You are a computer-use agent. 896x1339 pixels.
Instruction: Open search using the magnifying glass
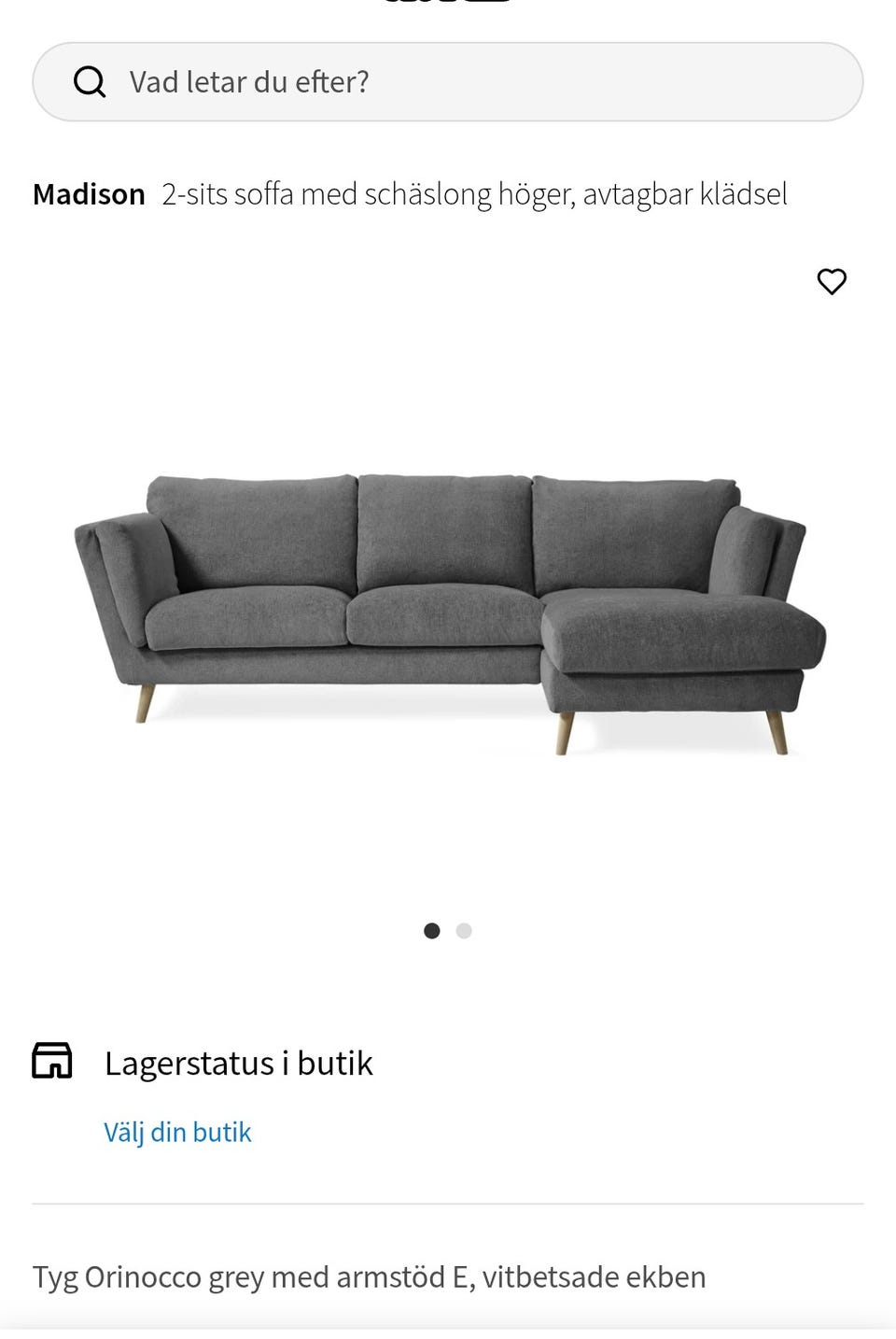(x=89, y=81)
